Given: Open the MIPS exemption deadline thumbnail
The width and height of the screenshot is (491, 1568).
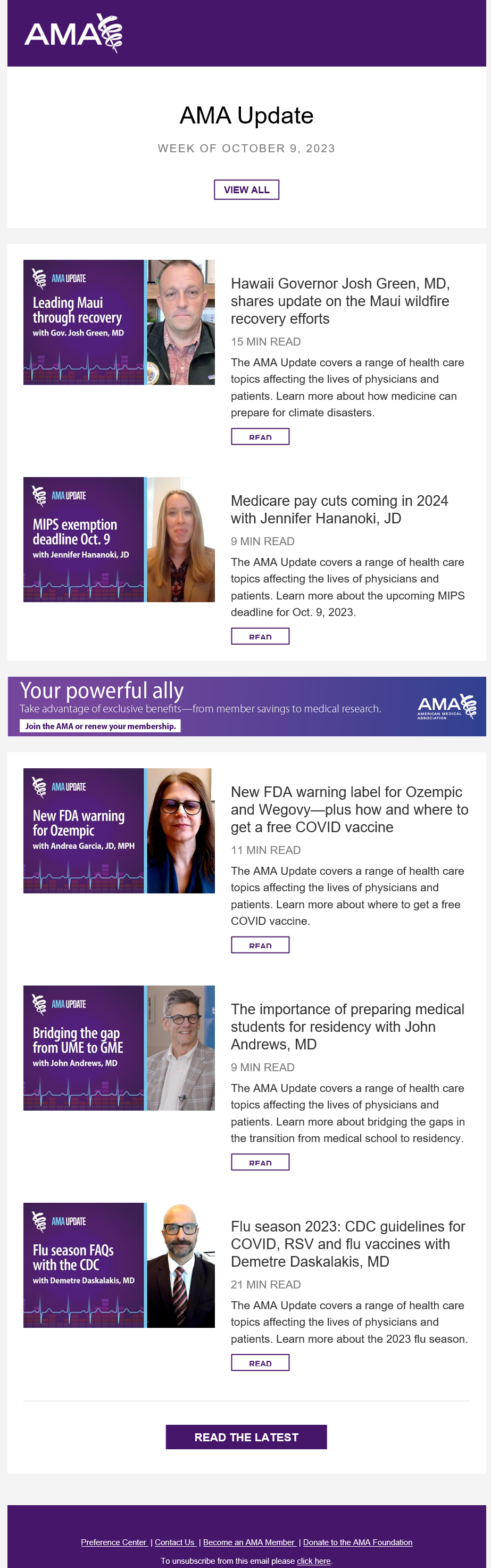Looking at the screenshot, I should coord(119,540).
